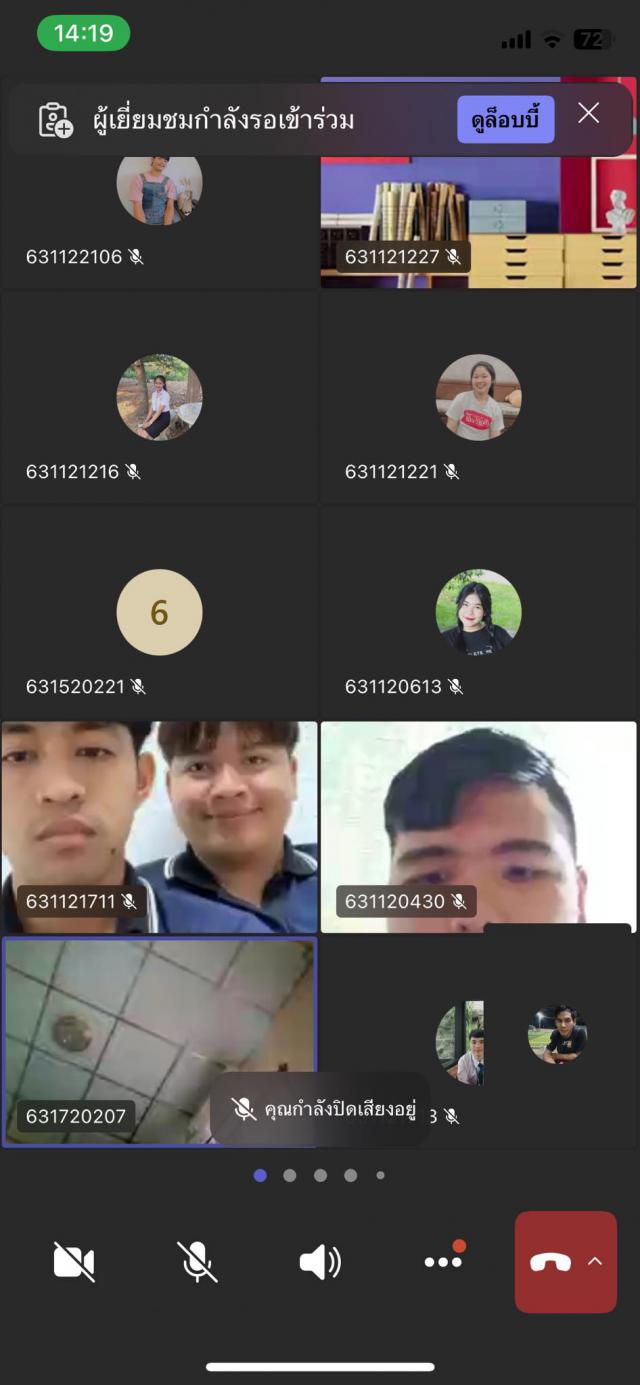The image size is (640, 1385).
Task: Tap the view lobby button in the banner
Action: pos(506,120)
